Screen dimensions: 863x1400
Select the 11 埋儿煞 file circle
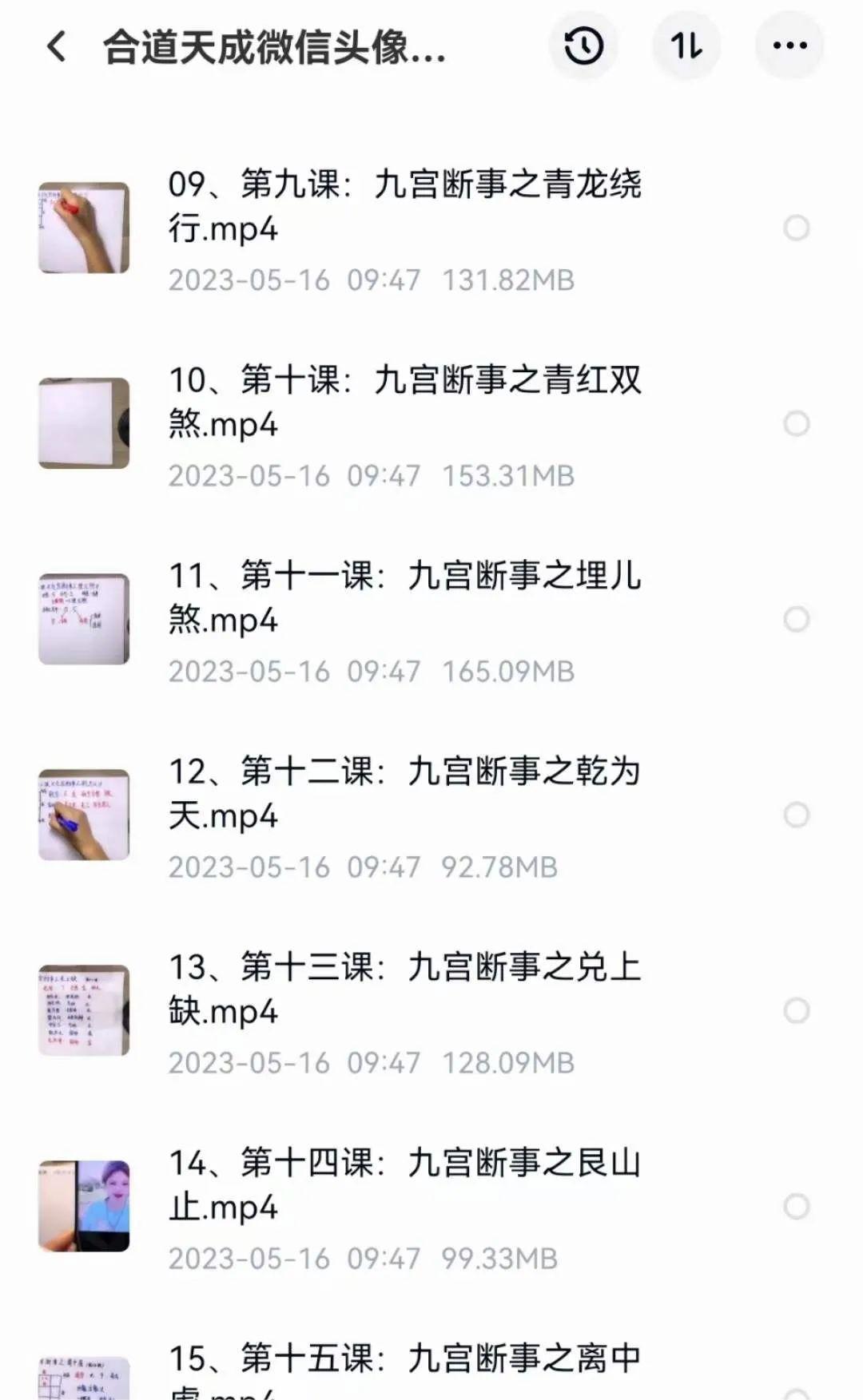[x=796, y=619]
